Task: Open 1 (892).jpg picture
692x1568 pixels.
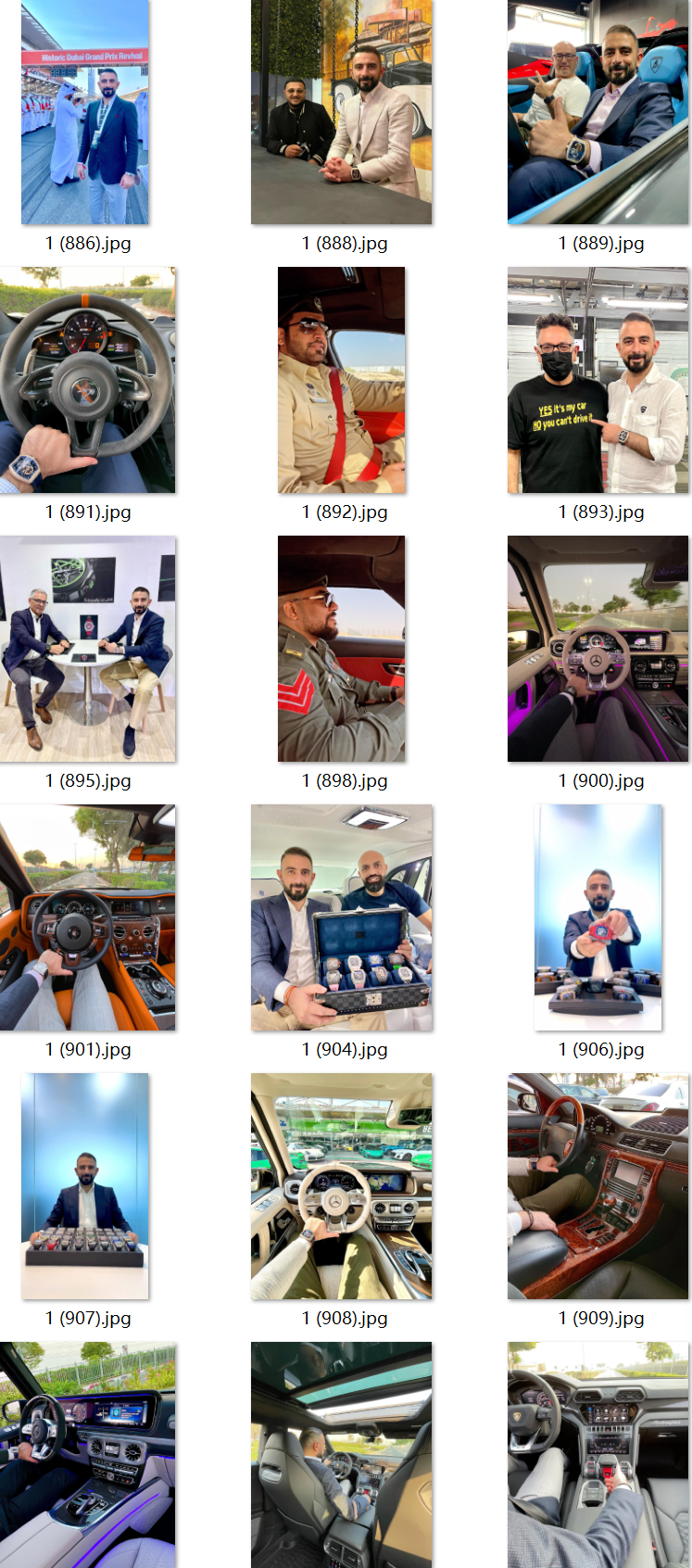Action: pos(341,380)
